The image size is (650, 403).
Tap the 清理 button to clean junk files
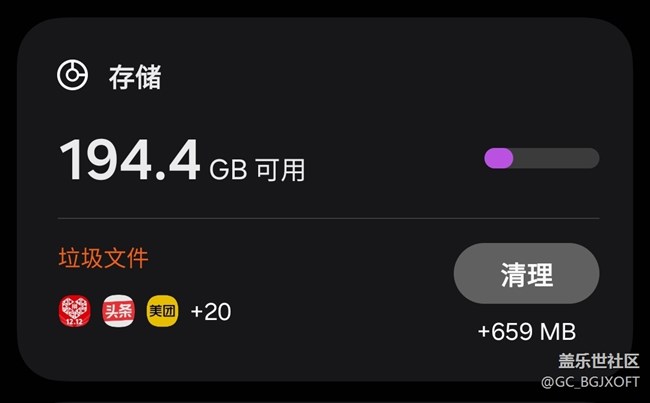tap(526, 273)
